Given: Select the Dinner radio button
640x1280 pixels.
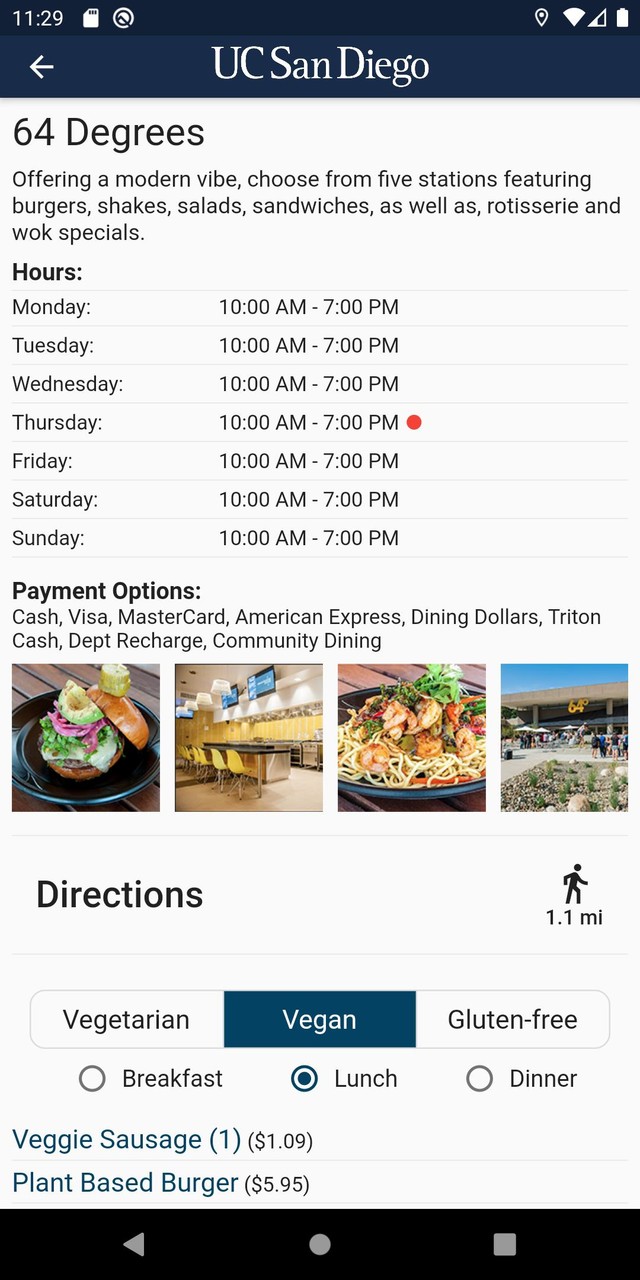Looking at the screenshot, I should [x=480, y=1079].
